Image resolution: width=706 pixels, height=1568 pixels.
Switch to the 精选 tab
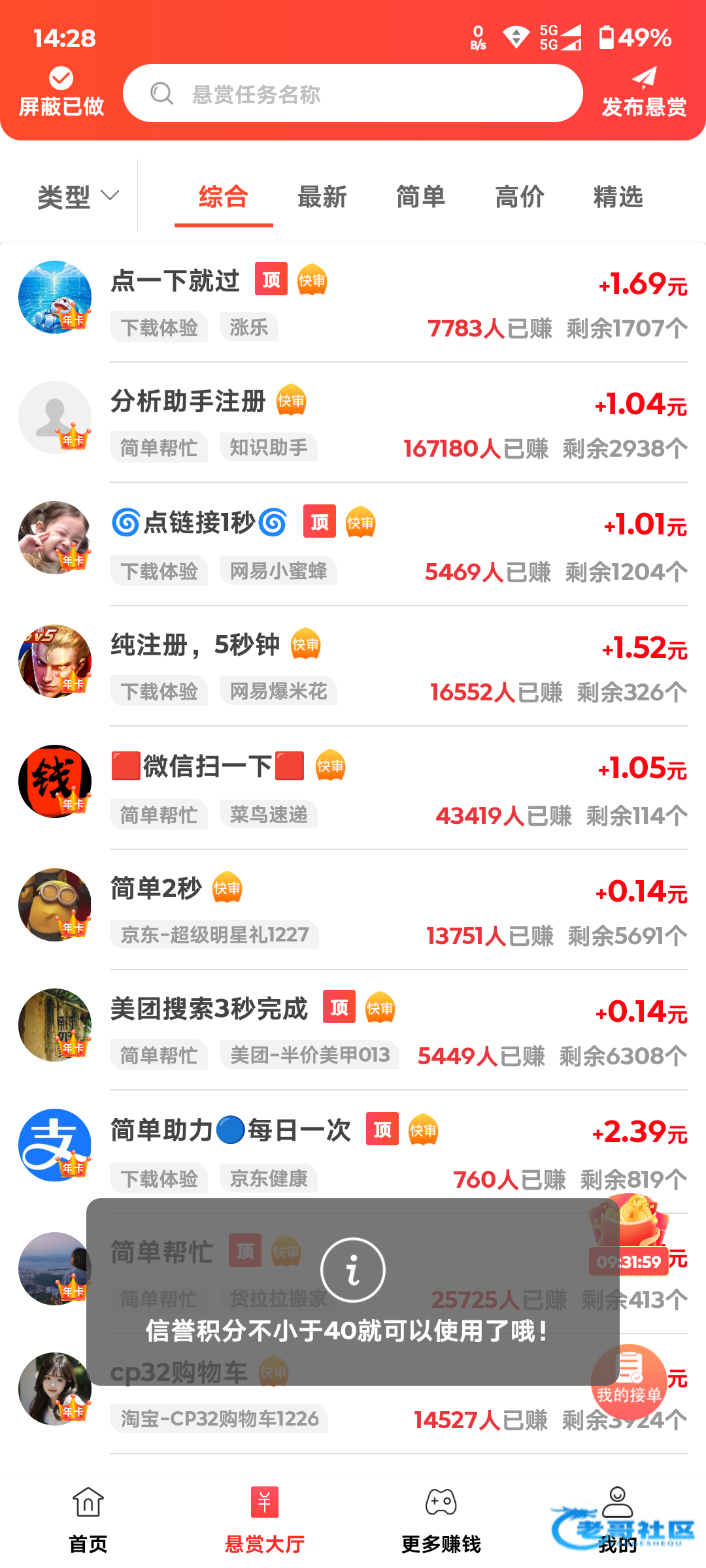coord(618,197)
